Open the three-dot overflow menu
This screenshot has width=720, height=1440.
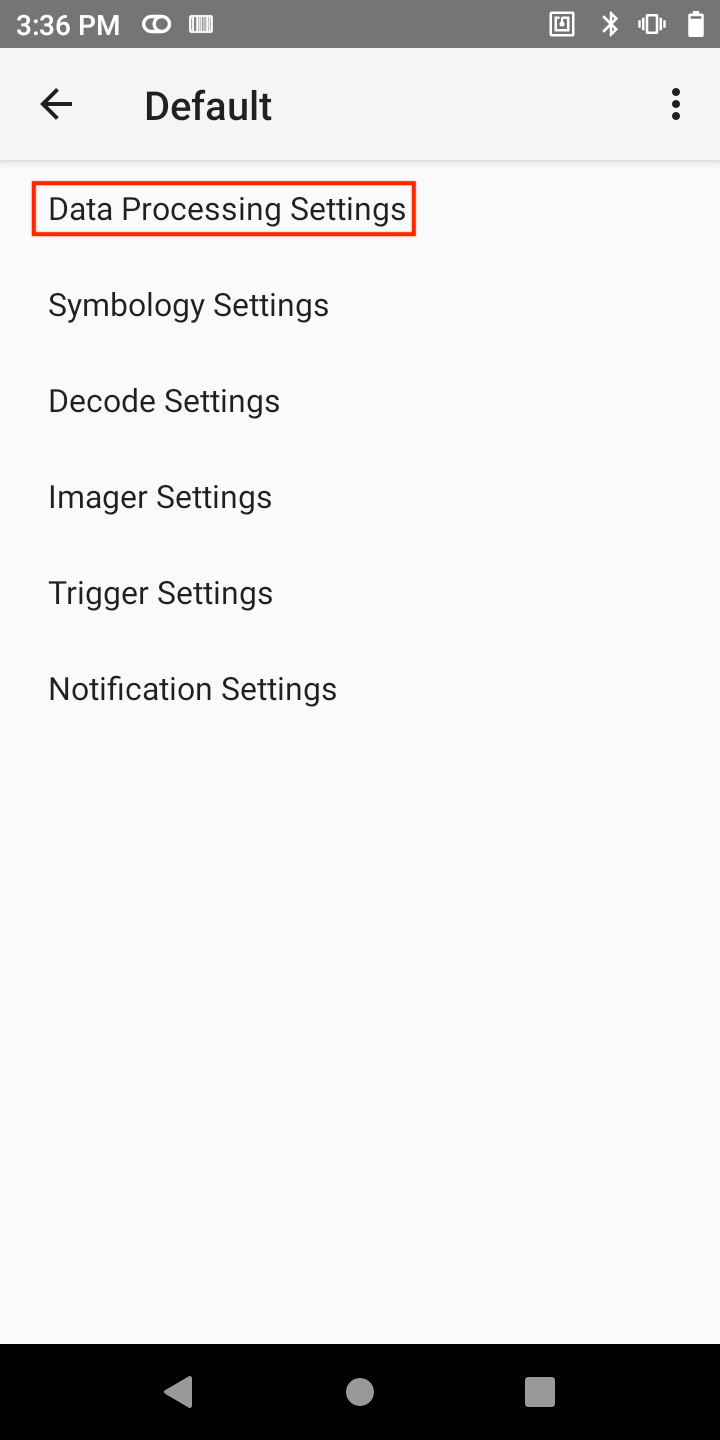pyautogui.click(x=676, y=105)
